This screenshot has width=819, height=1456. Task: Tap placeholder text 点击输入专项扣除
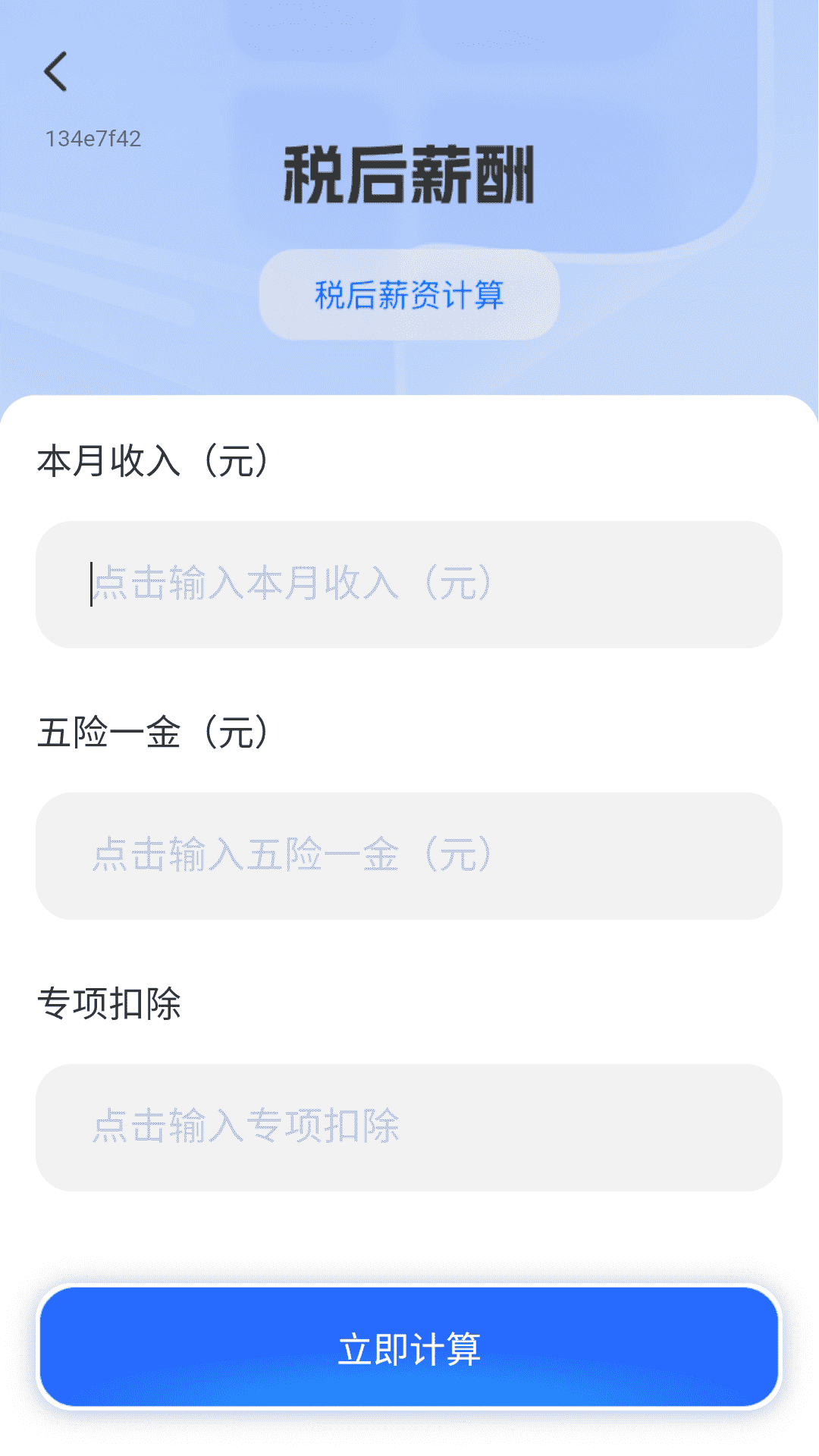click(x=248, y=1128)
